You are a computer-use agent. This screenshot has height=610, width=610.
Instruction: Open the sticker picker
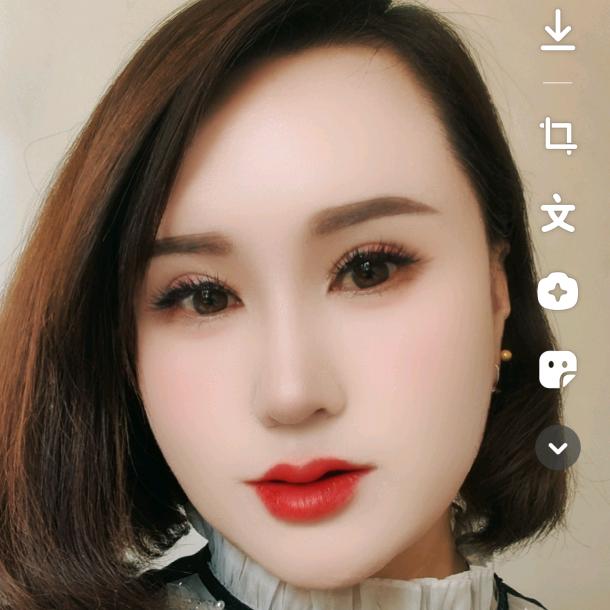[558, 369]
